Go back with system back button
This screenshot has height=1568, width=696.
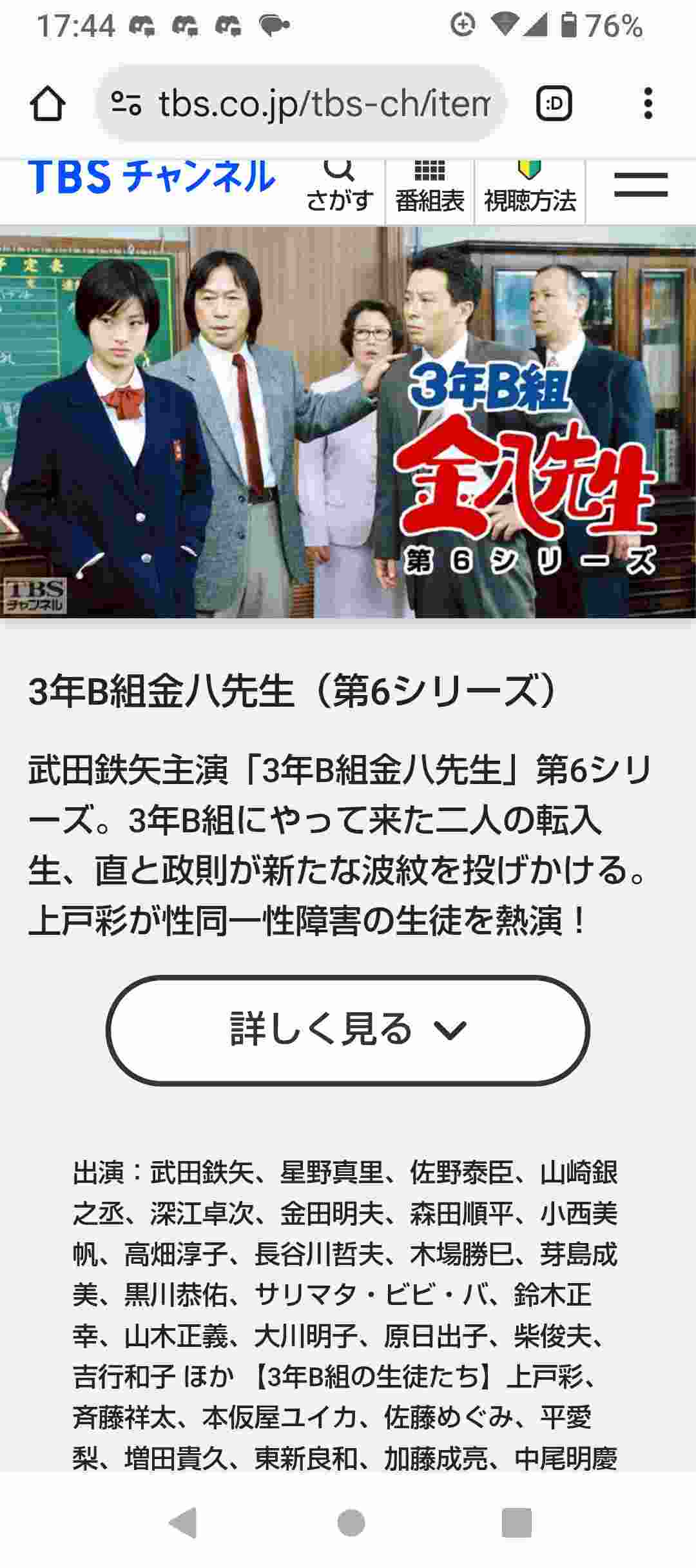pyautogui.click(x=183, y=1523)
